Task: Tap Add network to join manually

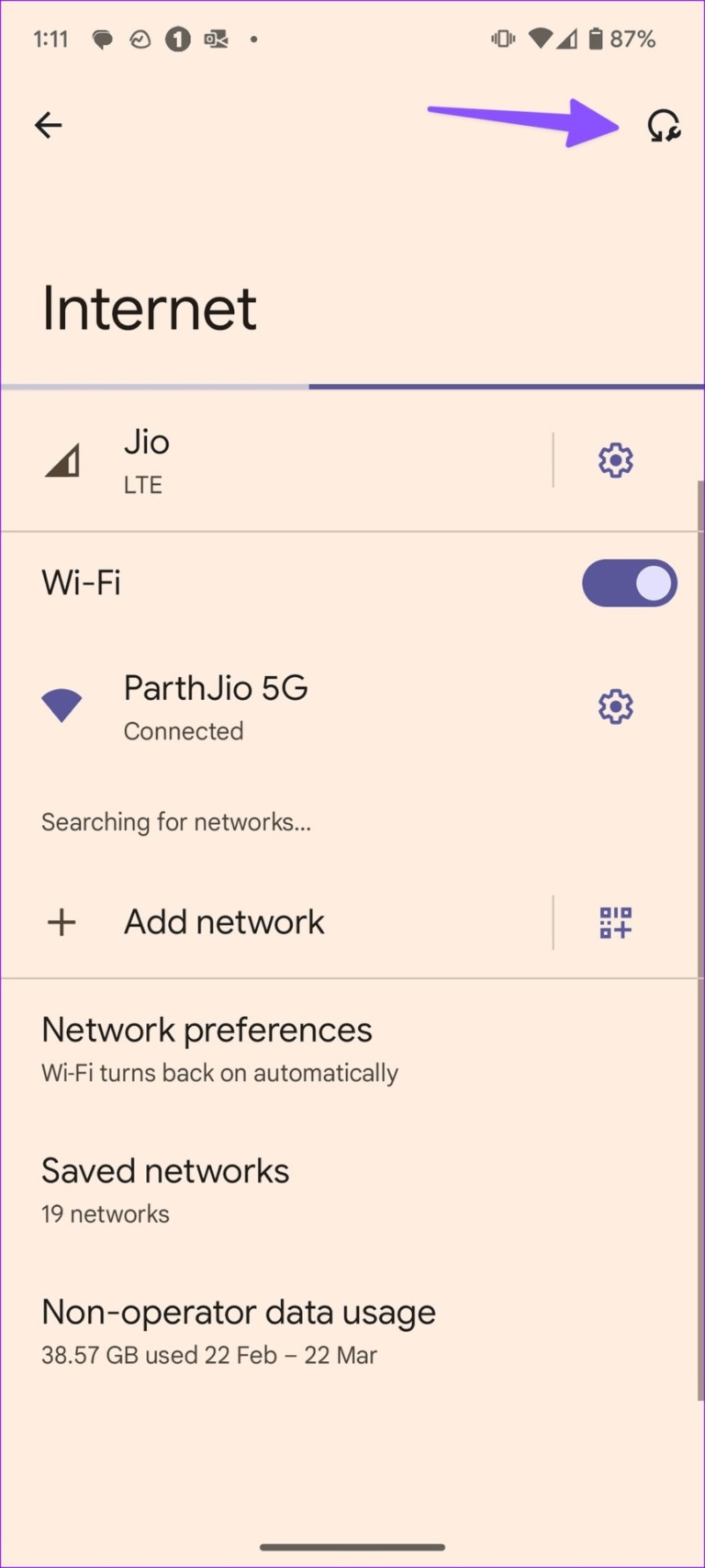Action: pos(224,922)
